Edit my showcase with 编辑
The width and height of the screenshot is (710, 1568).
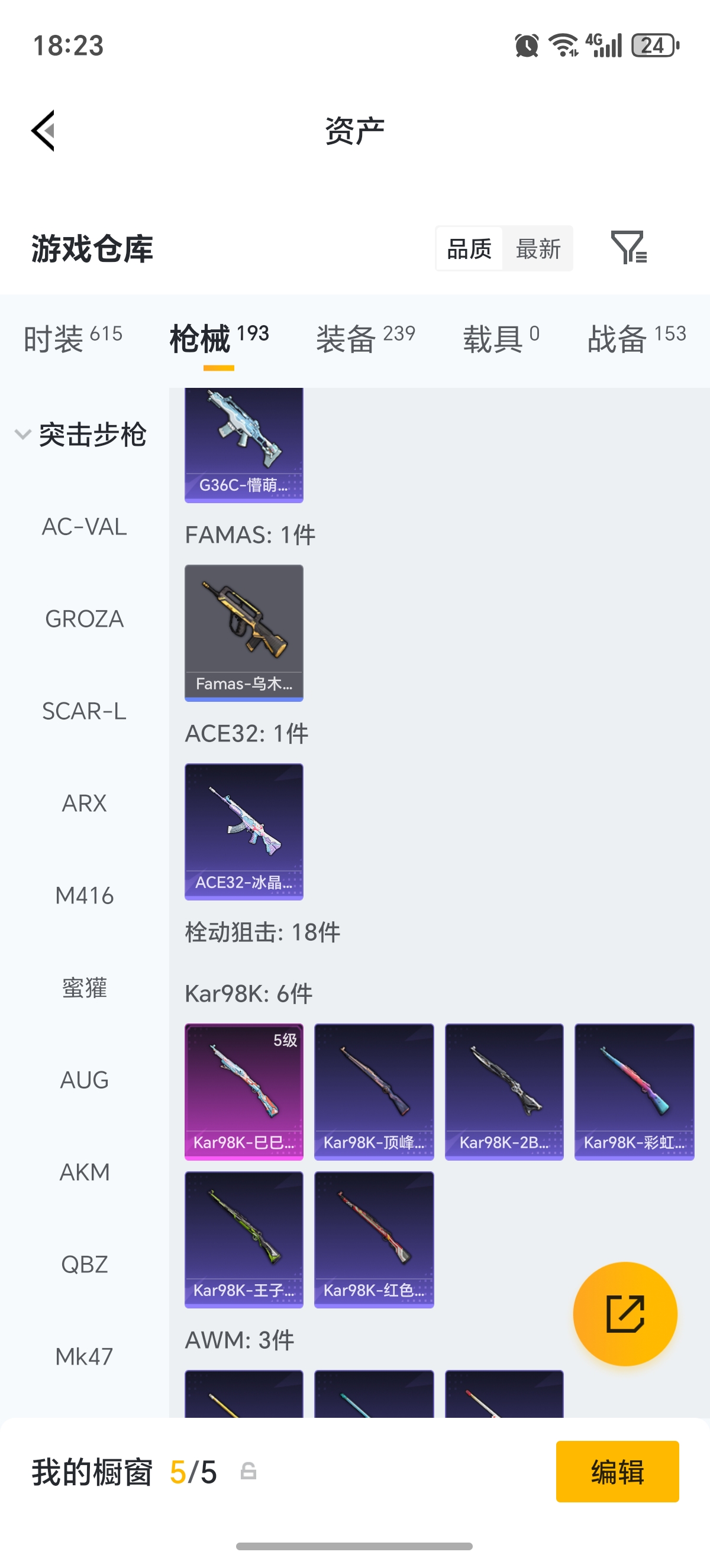tap(617, 1471)
